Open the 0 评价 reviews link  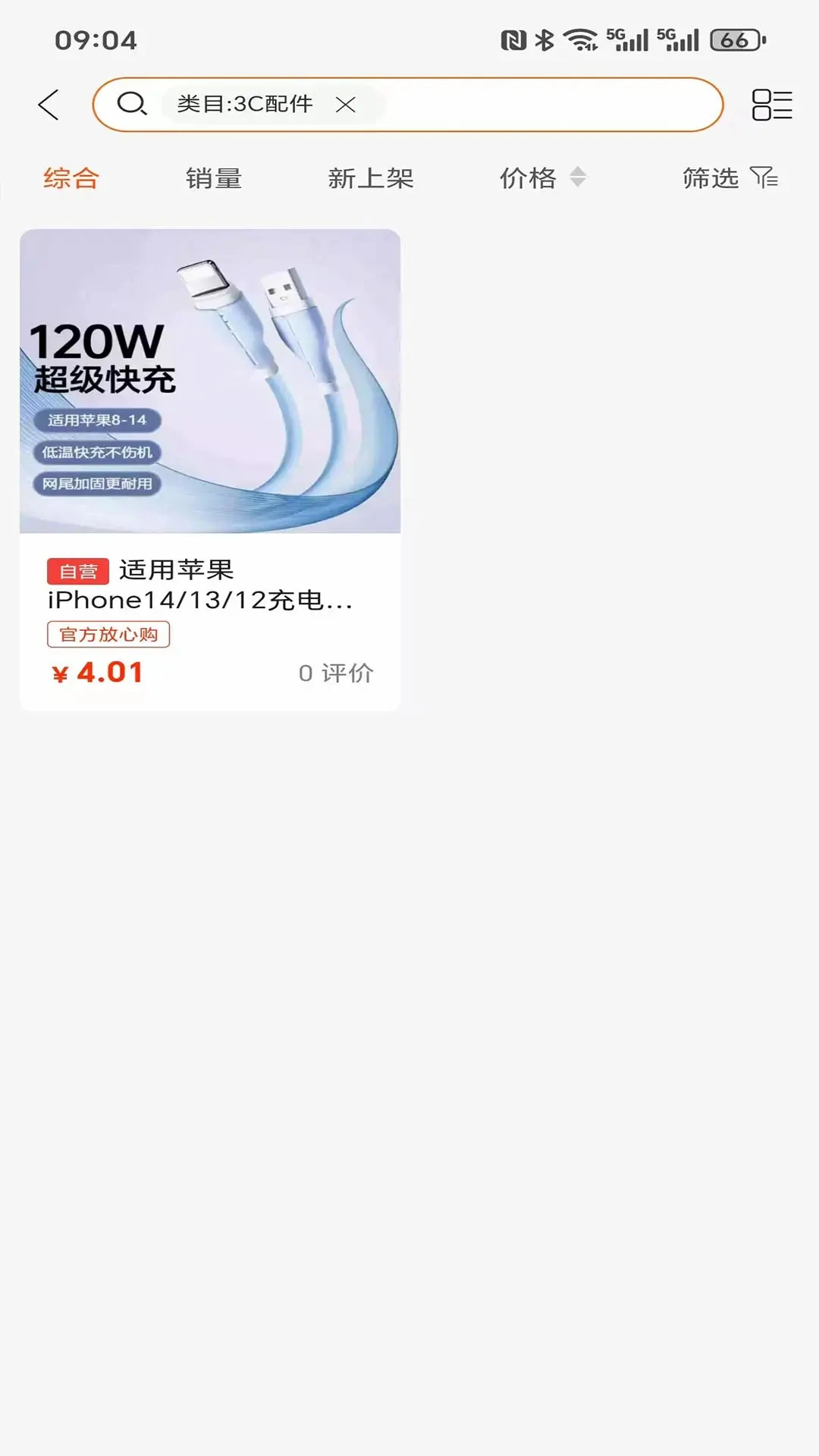337,672
